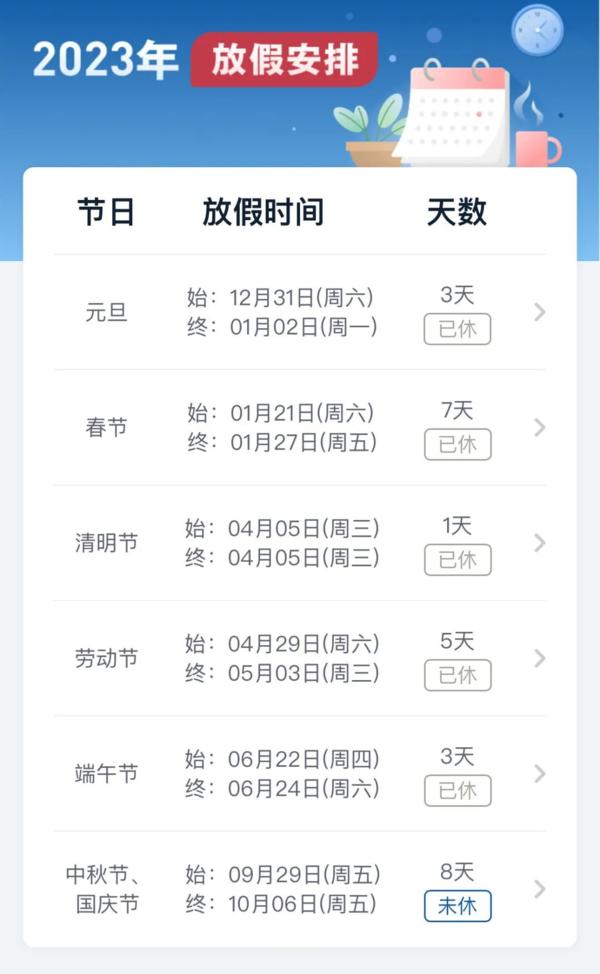Open the 元旦 holiday details row
Screen dimensions: 600x974
pos(300,312)
